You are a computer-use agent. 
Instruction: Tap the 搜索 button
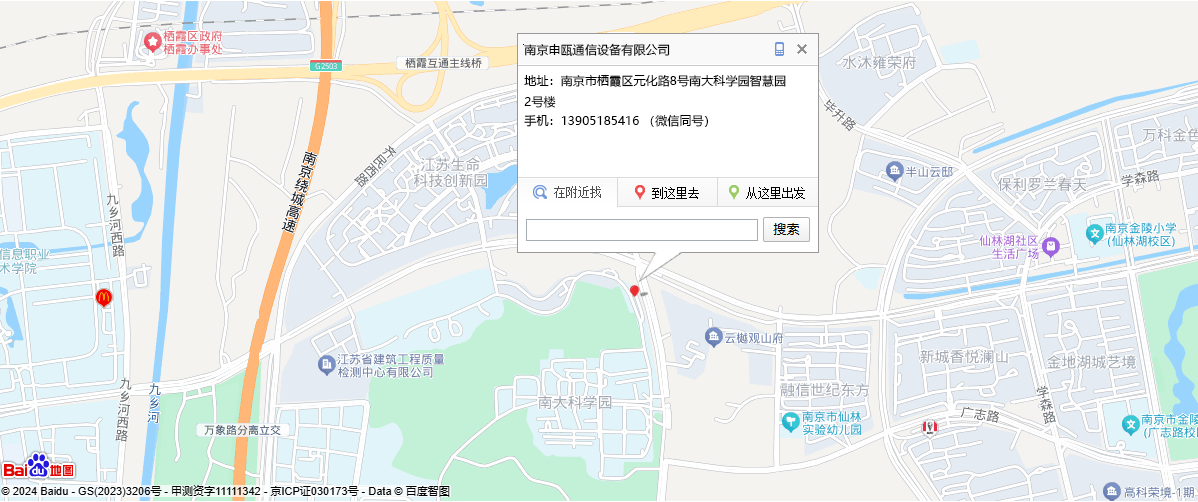pyautogui.click(x=786, y=230)
